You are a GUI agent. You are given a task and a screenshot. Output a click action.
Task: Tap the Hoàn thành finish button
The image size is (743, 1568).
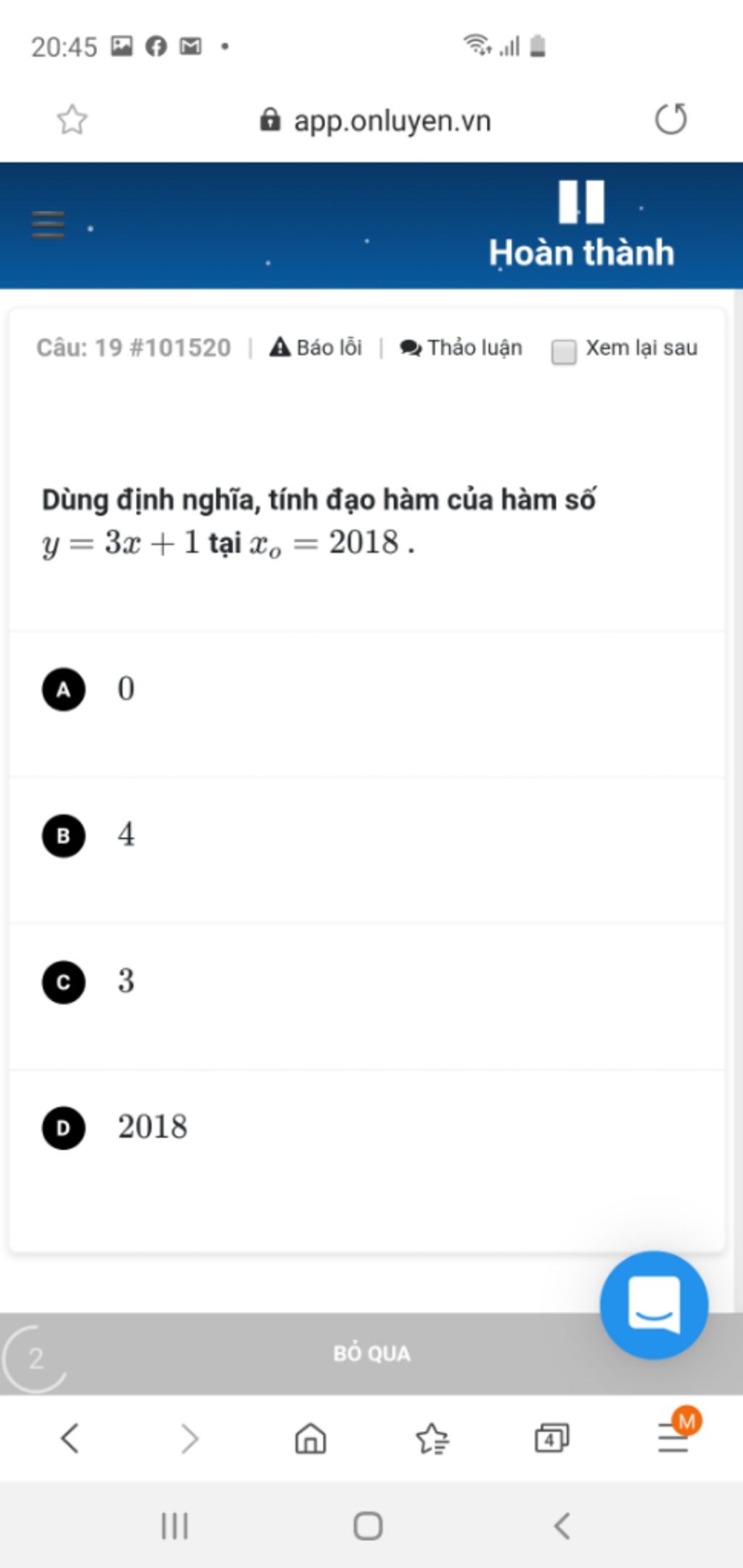[x=581, y=251]
